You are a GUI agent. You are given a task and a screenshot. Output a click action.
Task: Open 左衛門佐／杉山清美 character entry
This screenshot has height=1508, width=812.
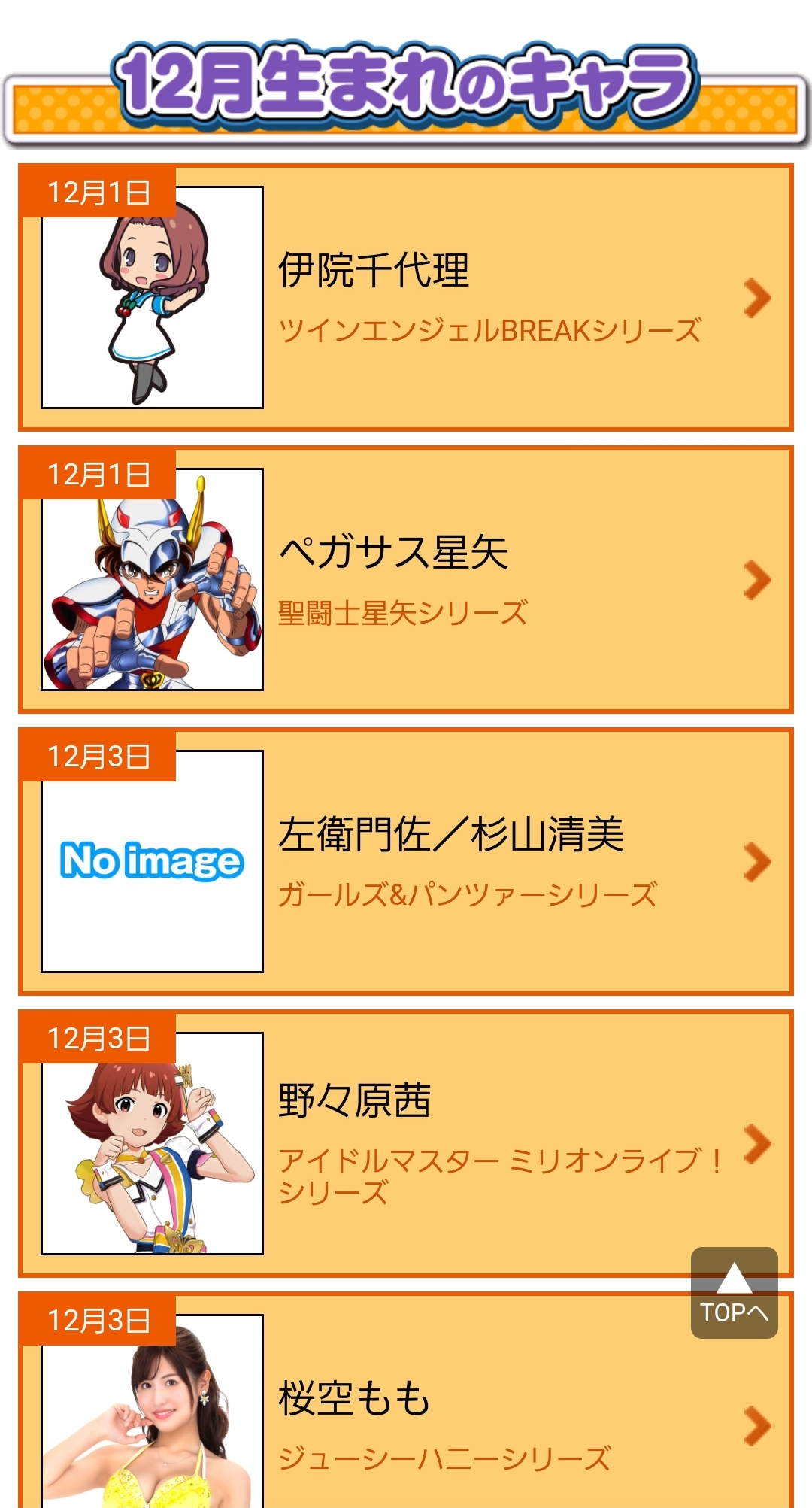click(406, 861)
